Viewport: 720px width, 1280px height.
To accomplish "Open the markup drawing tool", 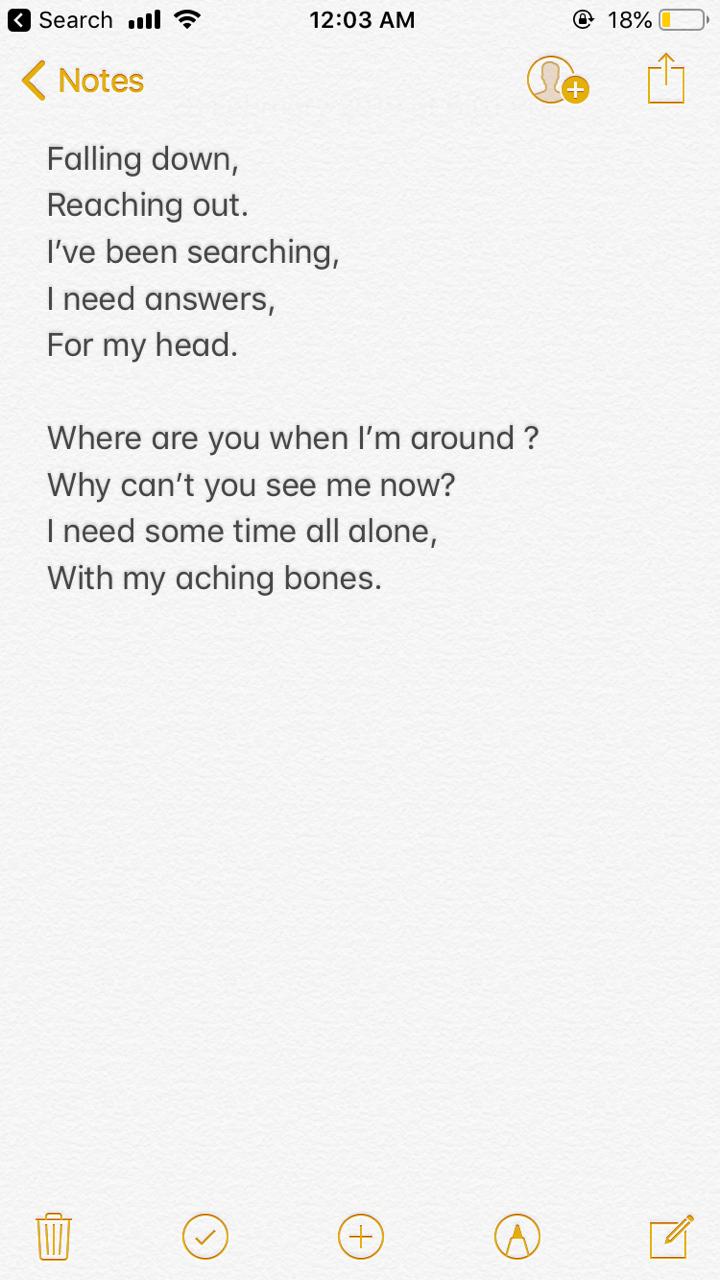I will point(517,1237).
